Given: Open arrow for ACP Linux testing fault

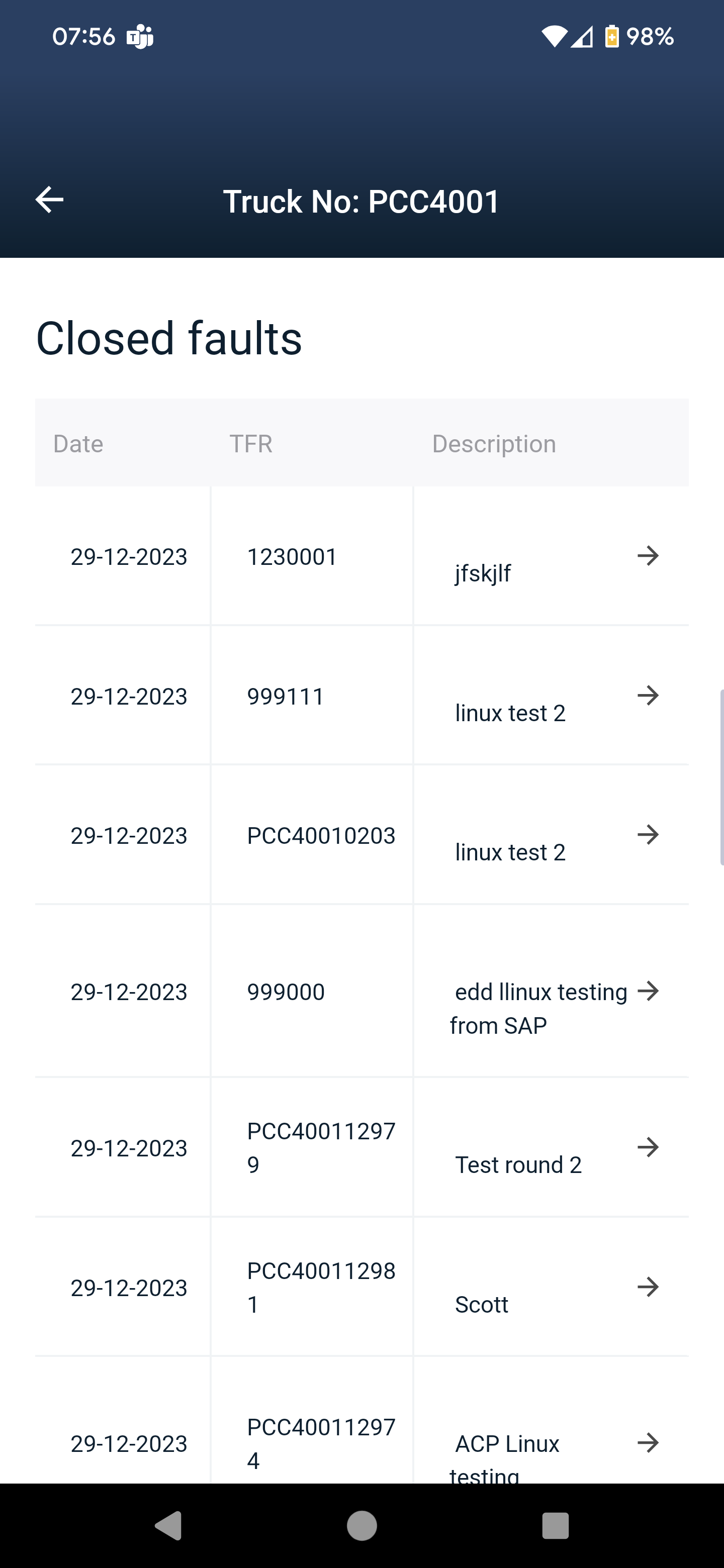Looking at the screenshot, I should click(x=649, y=1443).
